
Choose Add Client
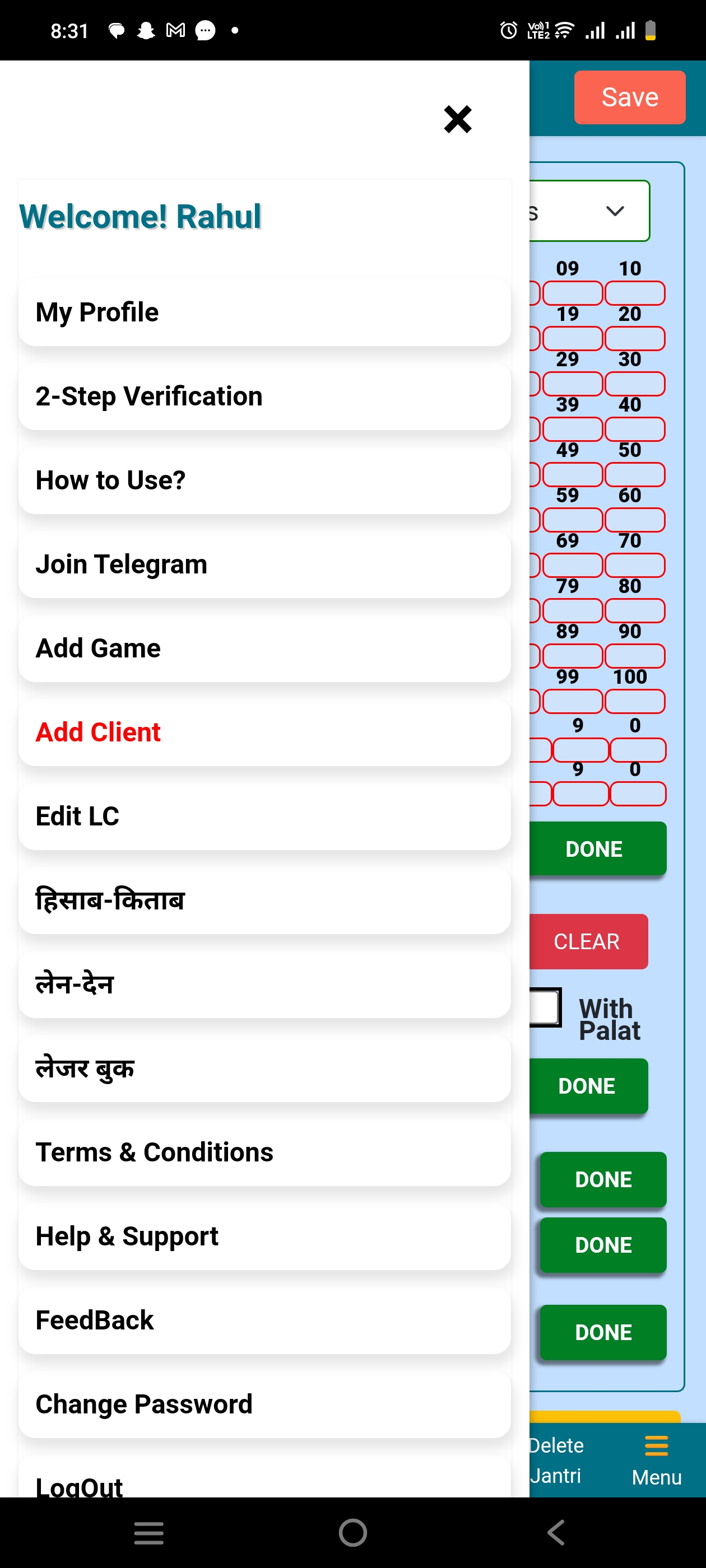[x=264, y=732]
